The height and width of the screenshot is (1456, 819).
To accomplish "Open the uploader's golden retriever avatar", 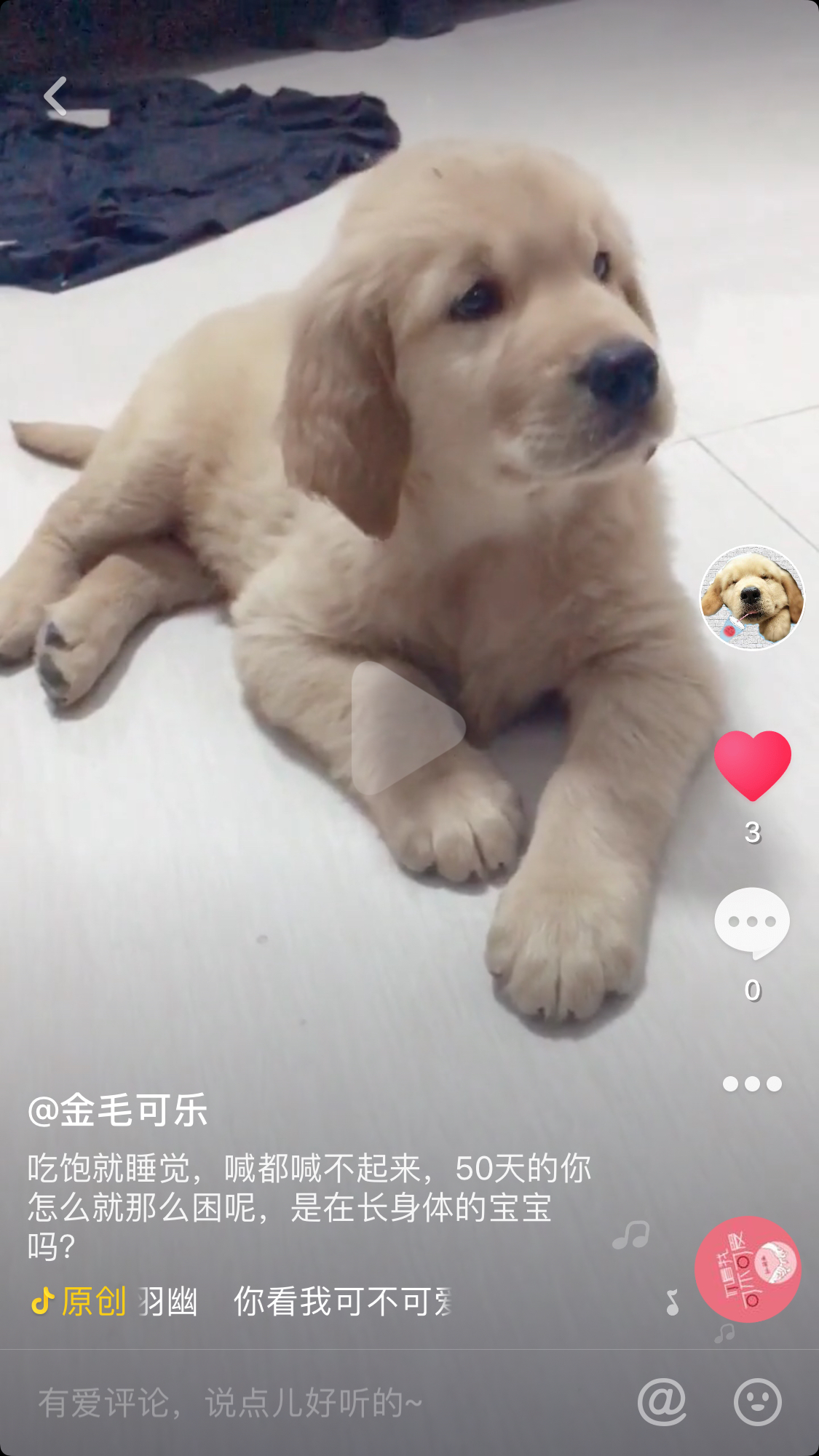I will [x=752, y=597].
